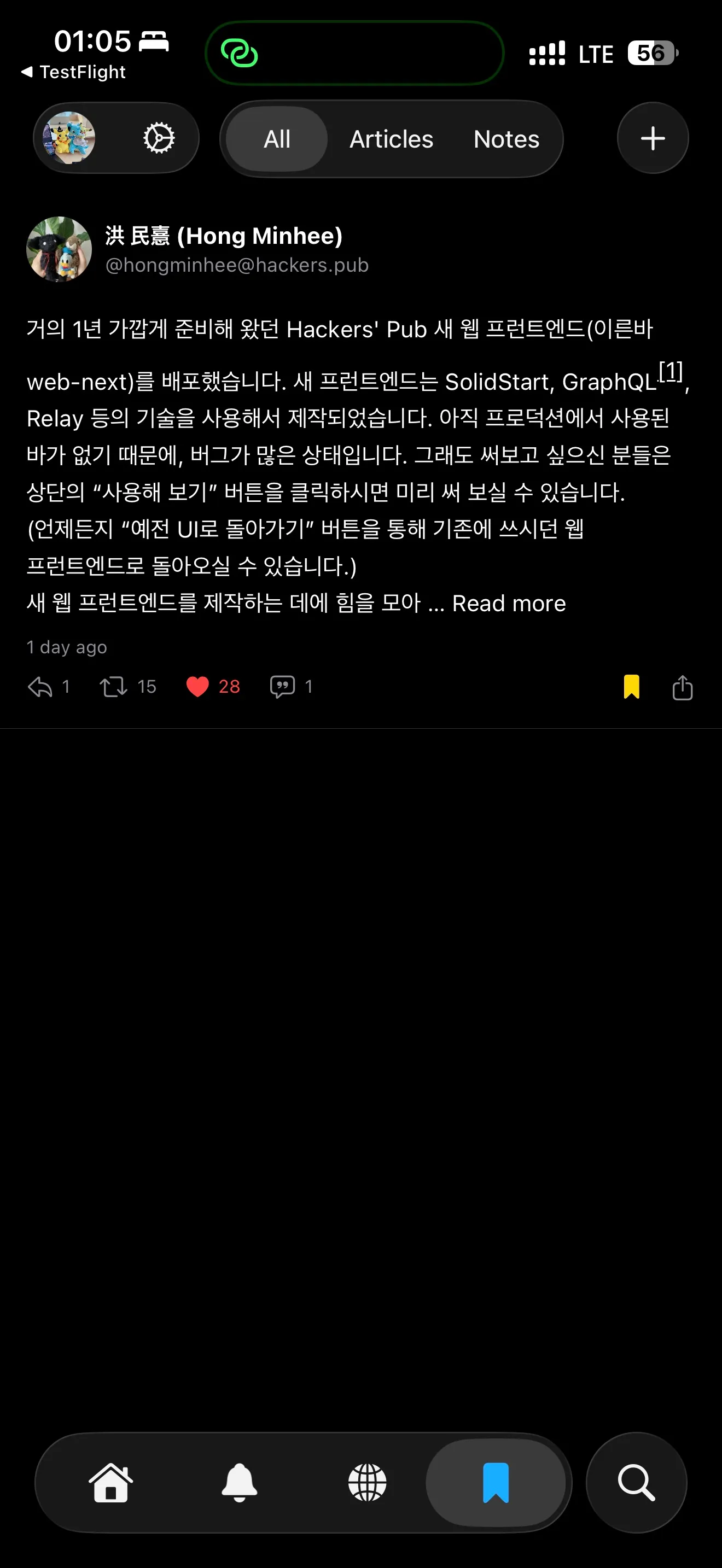Viewport: 722px width, 1568px height.
Task: Compose a new post with plus button
Action: click(x=653, y=138)
